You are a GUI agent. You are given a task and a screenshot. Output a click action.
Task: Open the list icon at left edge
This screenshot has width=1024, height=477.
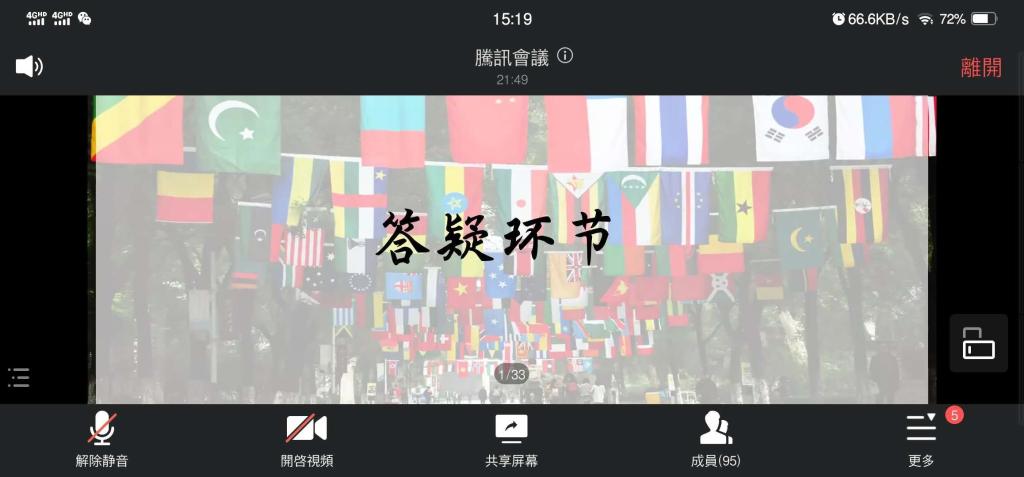(19, 377)
